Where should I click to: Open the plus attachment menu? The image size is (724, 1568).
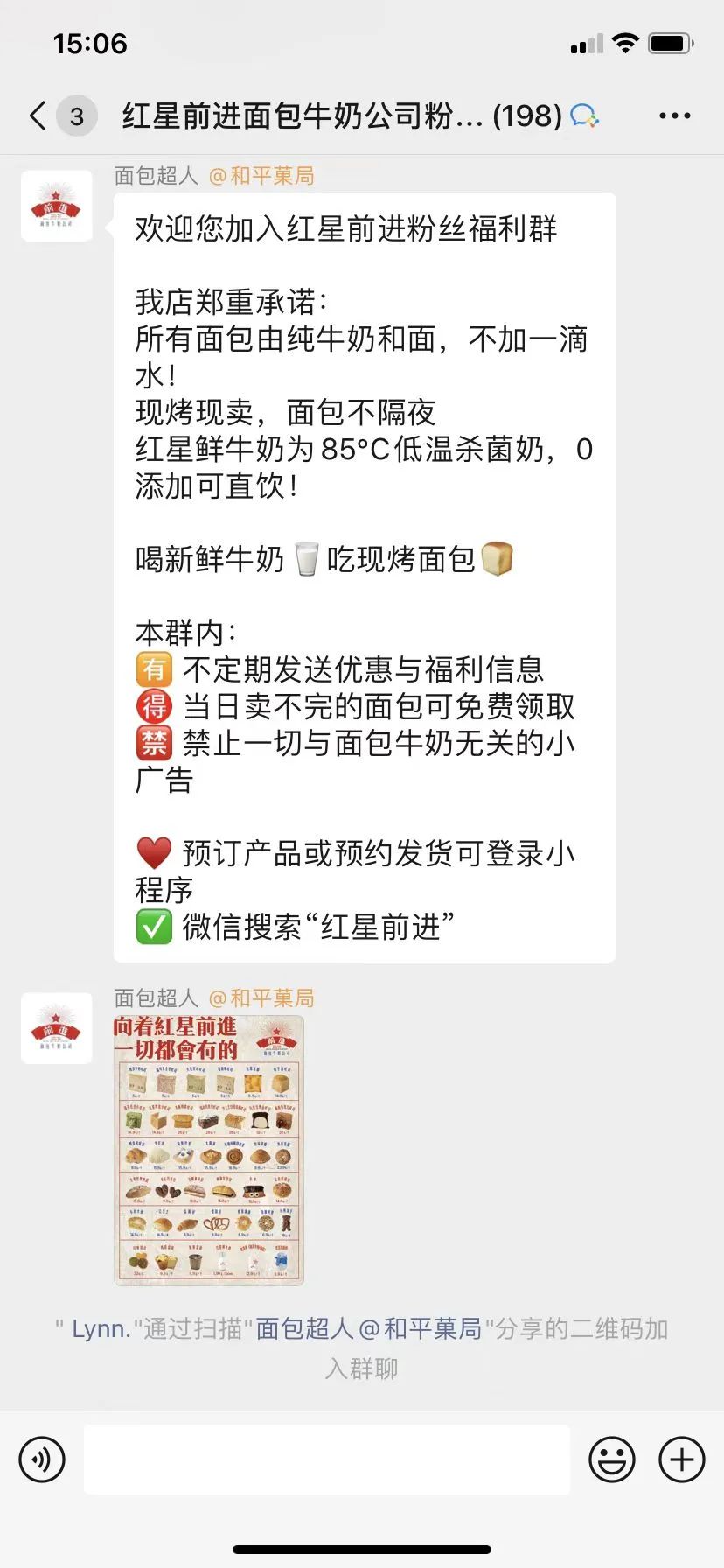(x=682, y=1459)
